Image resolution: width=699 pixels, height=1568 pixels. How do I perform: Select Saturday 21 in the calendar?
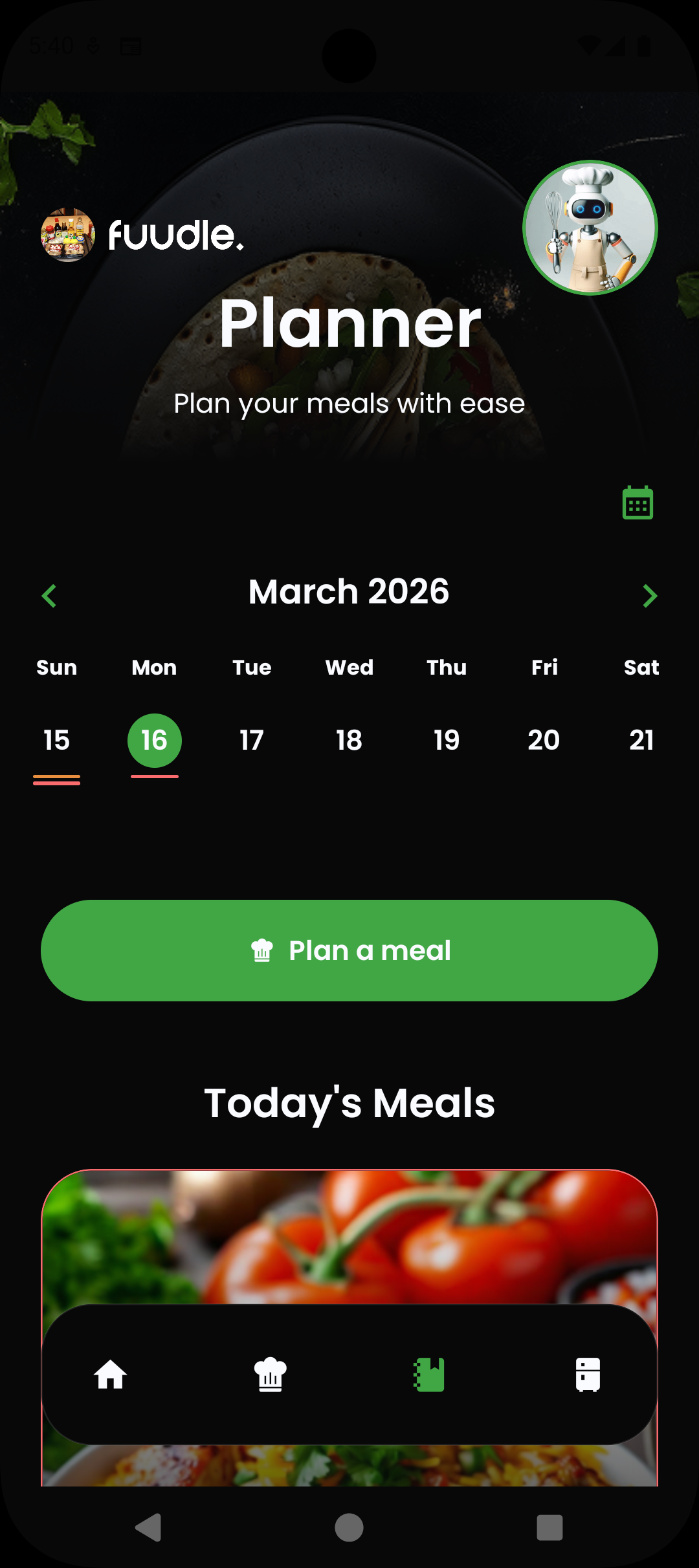coord(641,740)
